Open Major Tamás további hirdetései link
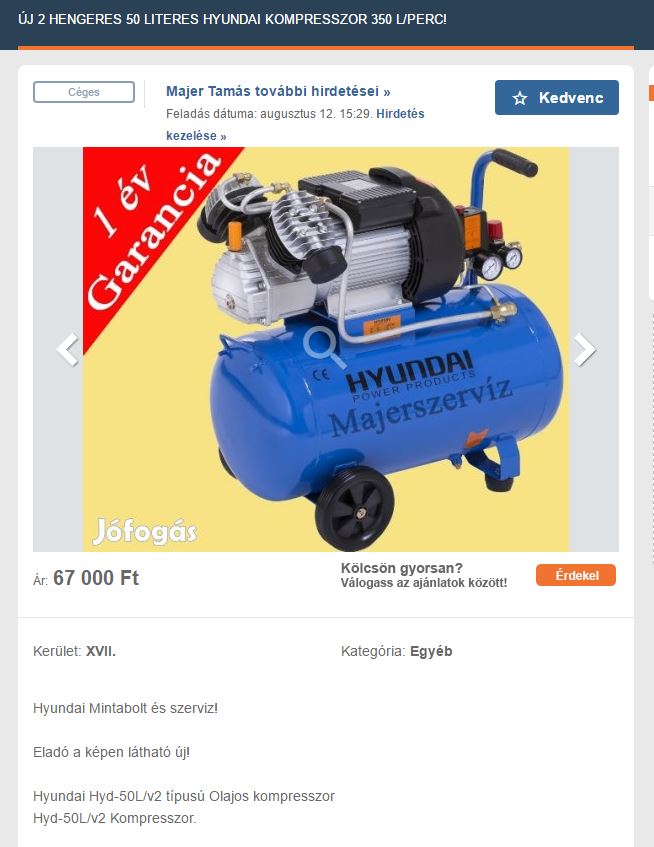The width and height of the screenshot is (654, 847). (x=278, y=91)
